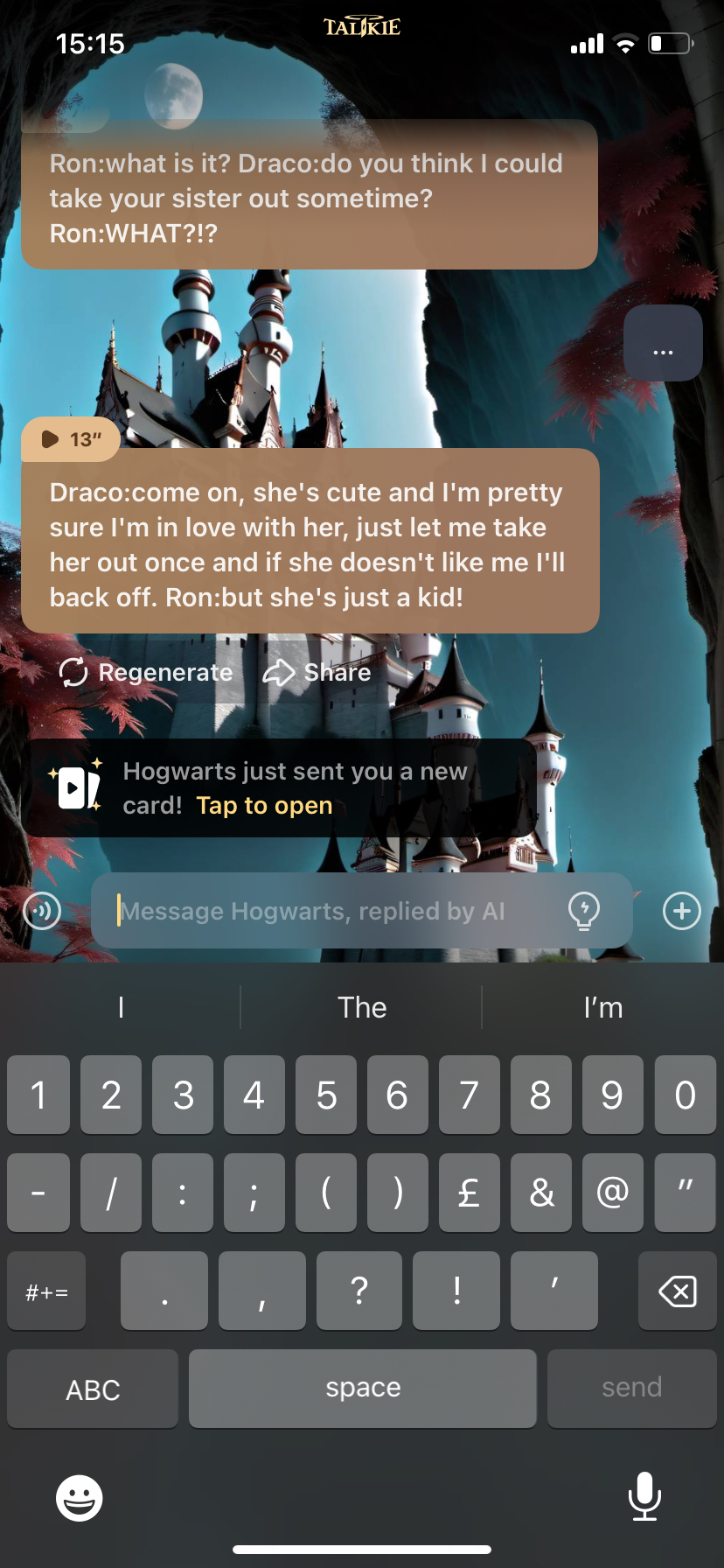Screen dimensions: 724x1568
Task: Open the plus attachment menu
Action: point(681,911)
